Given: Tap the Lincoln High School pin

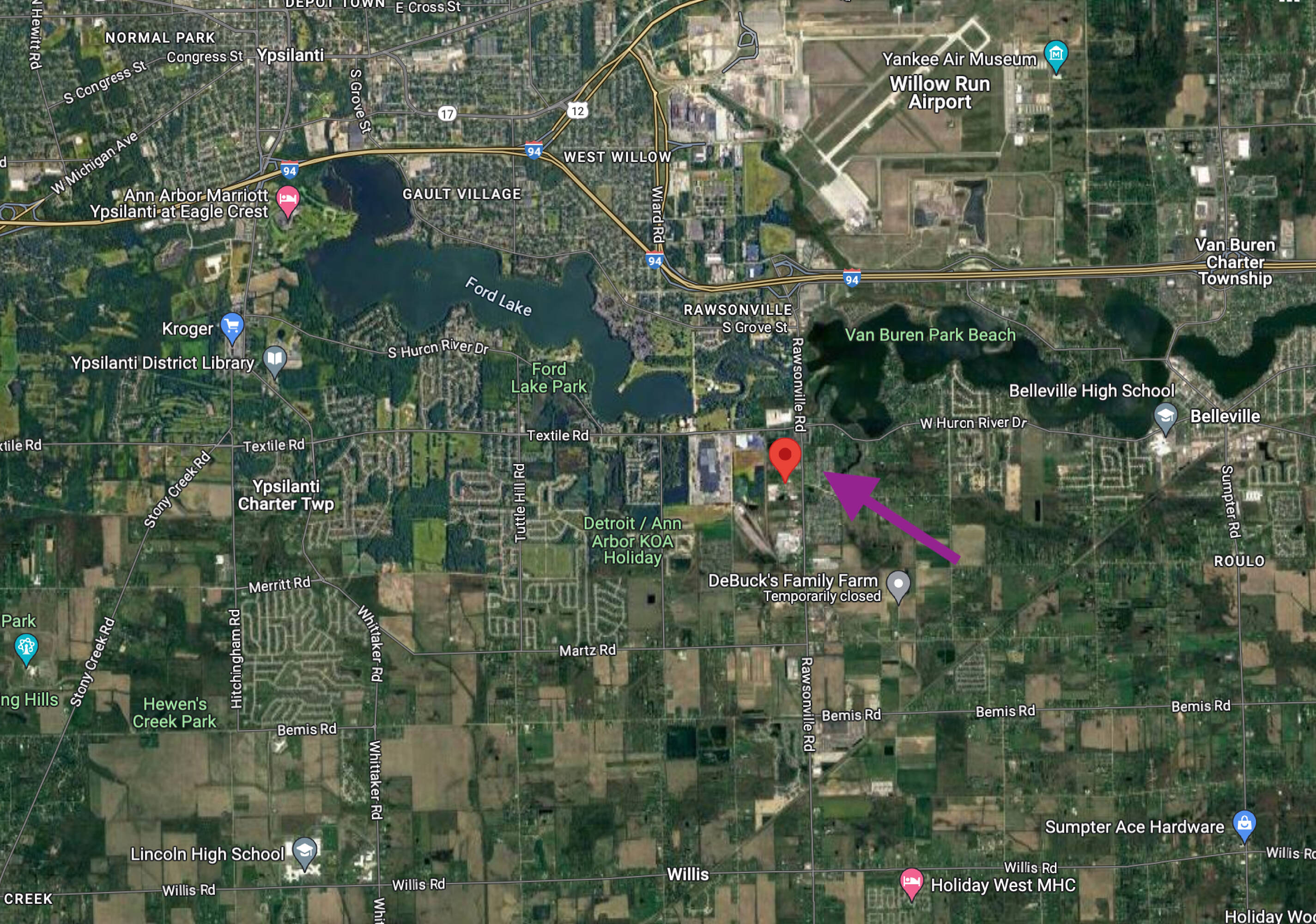Looking at the screenshot, I should (x=305, y=850).
